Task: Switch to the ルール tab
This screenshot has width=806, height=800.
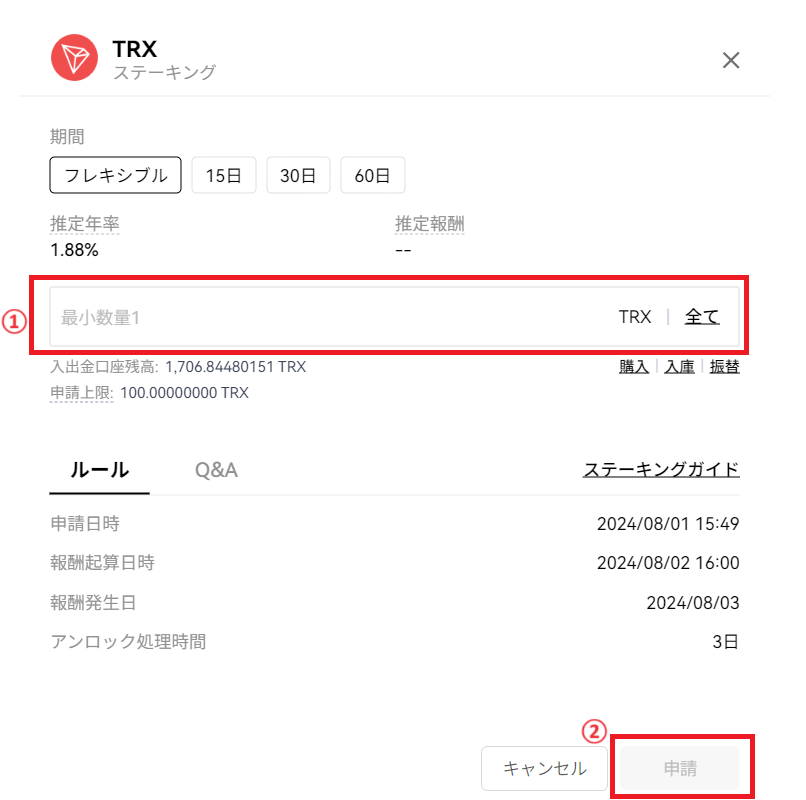Action: click(99, 470)
